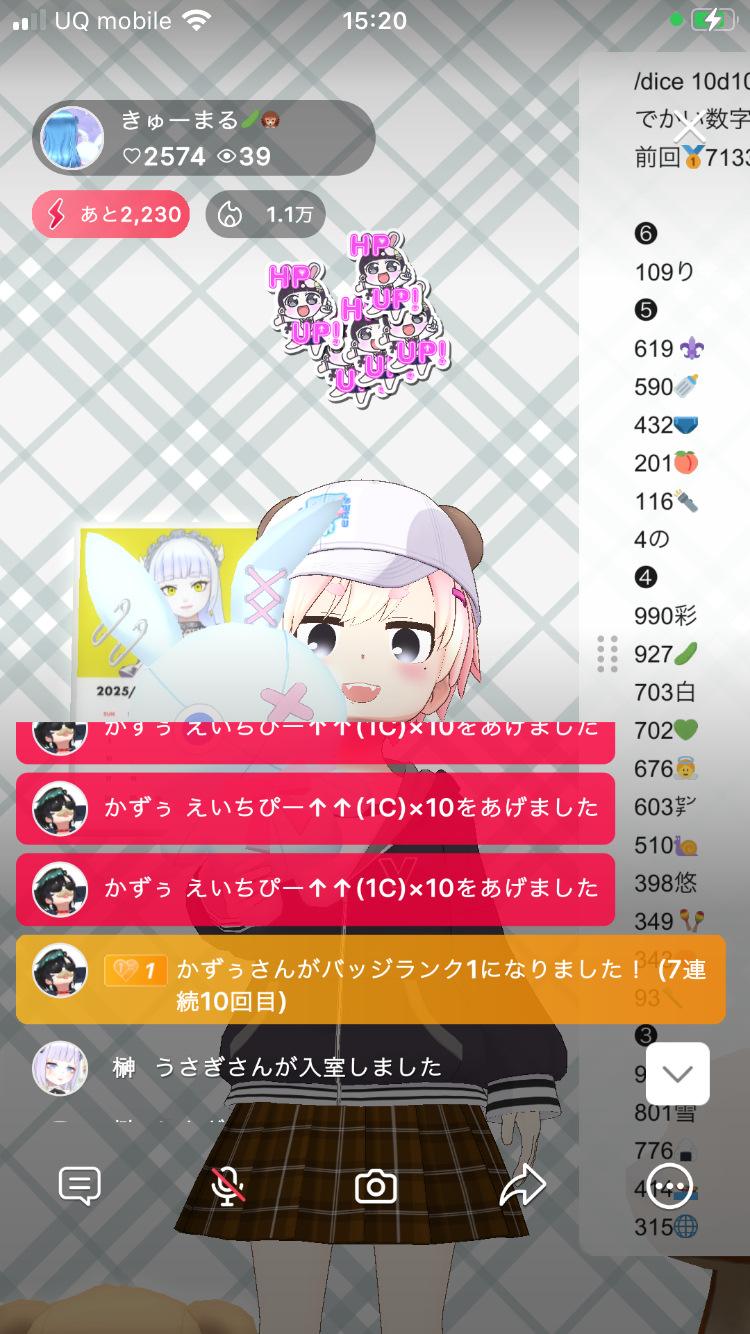Jump to latest comments with the down chevron

tap(678, 1074)
